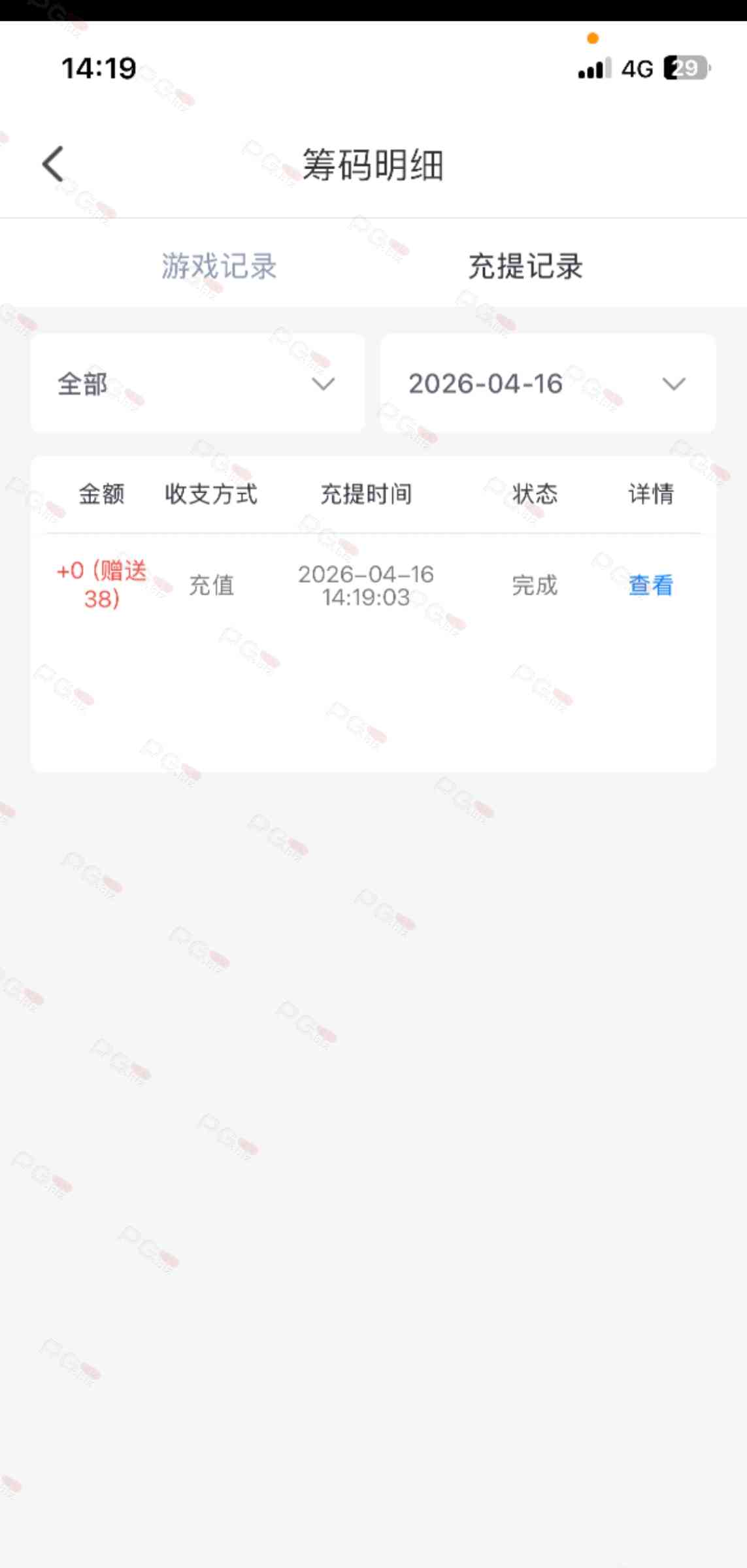Open the 2026-04-16 date picker
Screen dimensions: 747x1568
[548, 384]
